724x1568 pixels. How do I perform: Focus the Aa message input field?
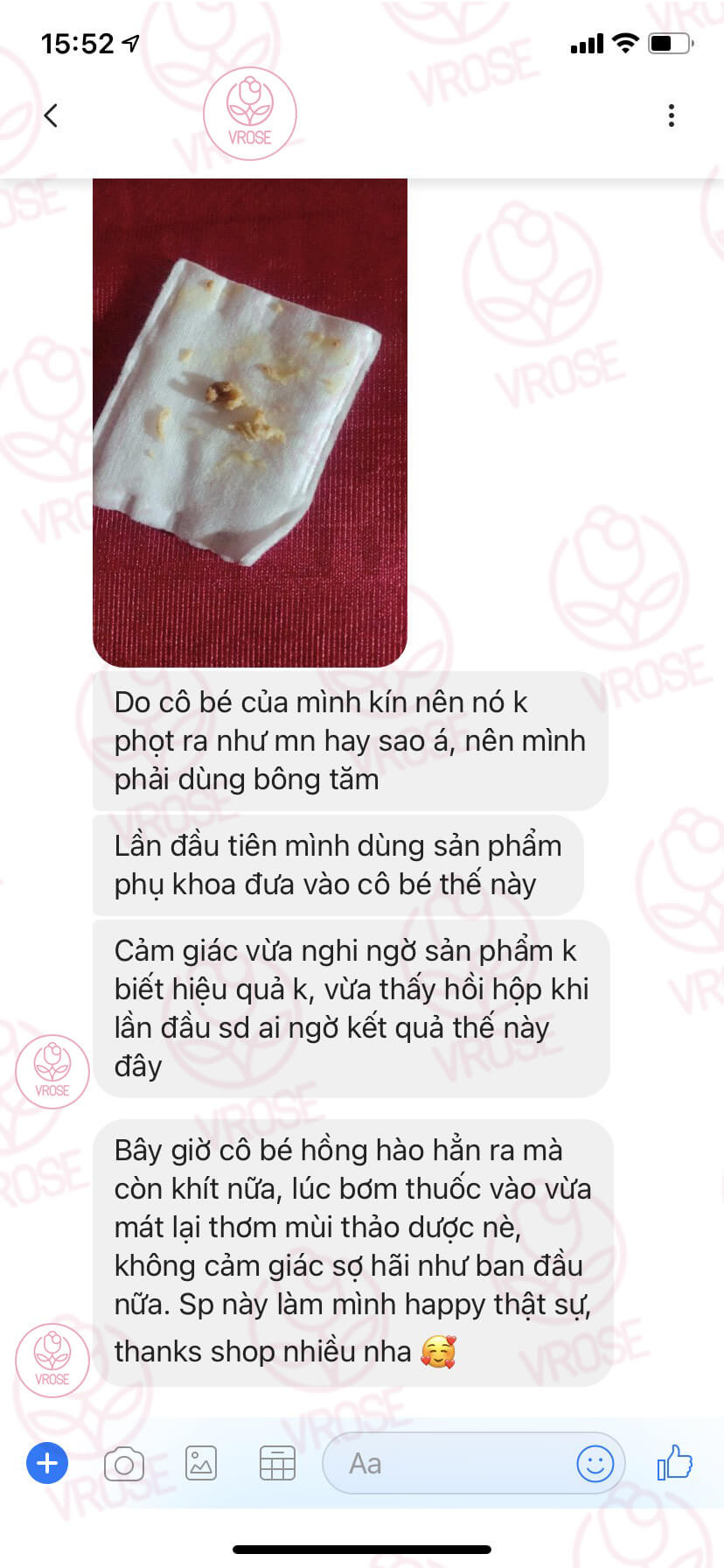pyautogui.click(x=446, y=1463)
